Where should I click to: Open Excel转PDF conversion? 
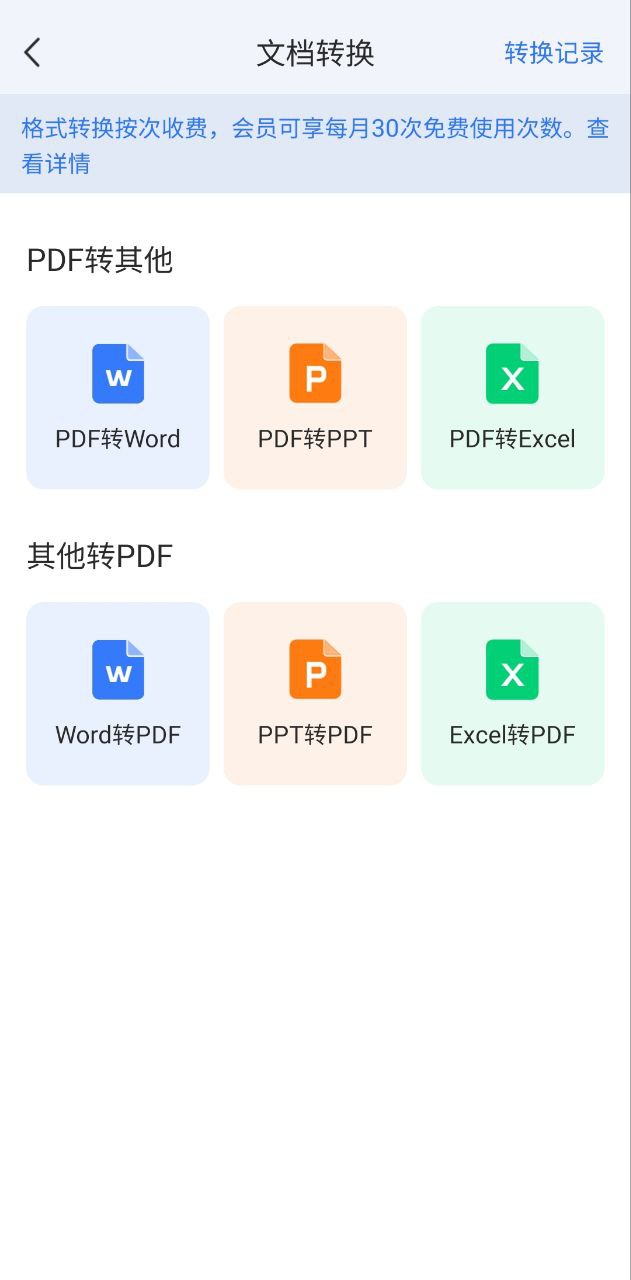(512, 693)
